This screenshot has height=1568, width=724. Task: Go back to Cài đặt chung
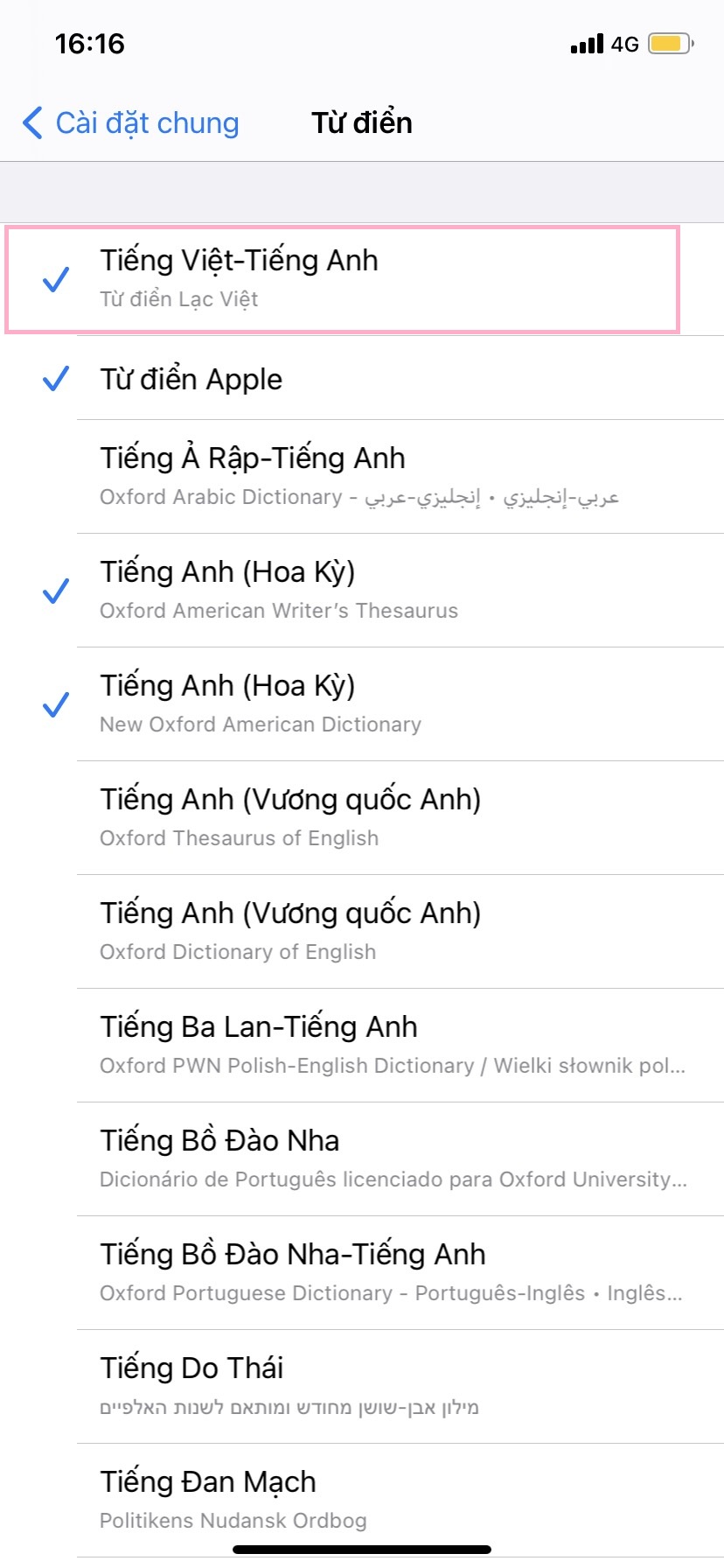131,122
